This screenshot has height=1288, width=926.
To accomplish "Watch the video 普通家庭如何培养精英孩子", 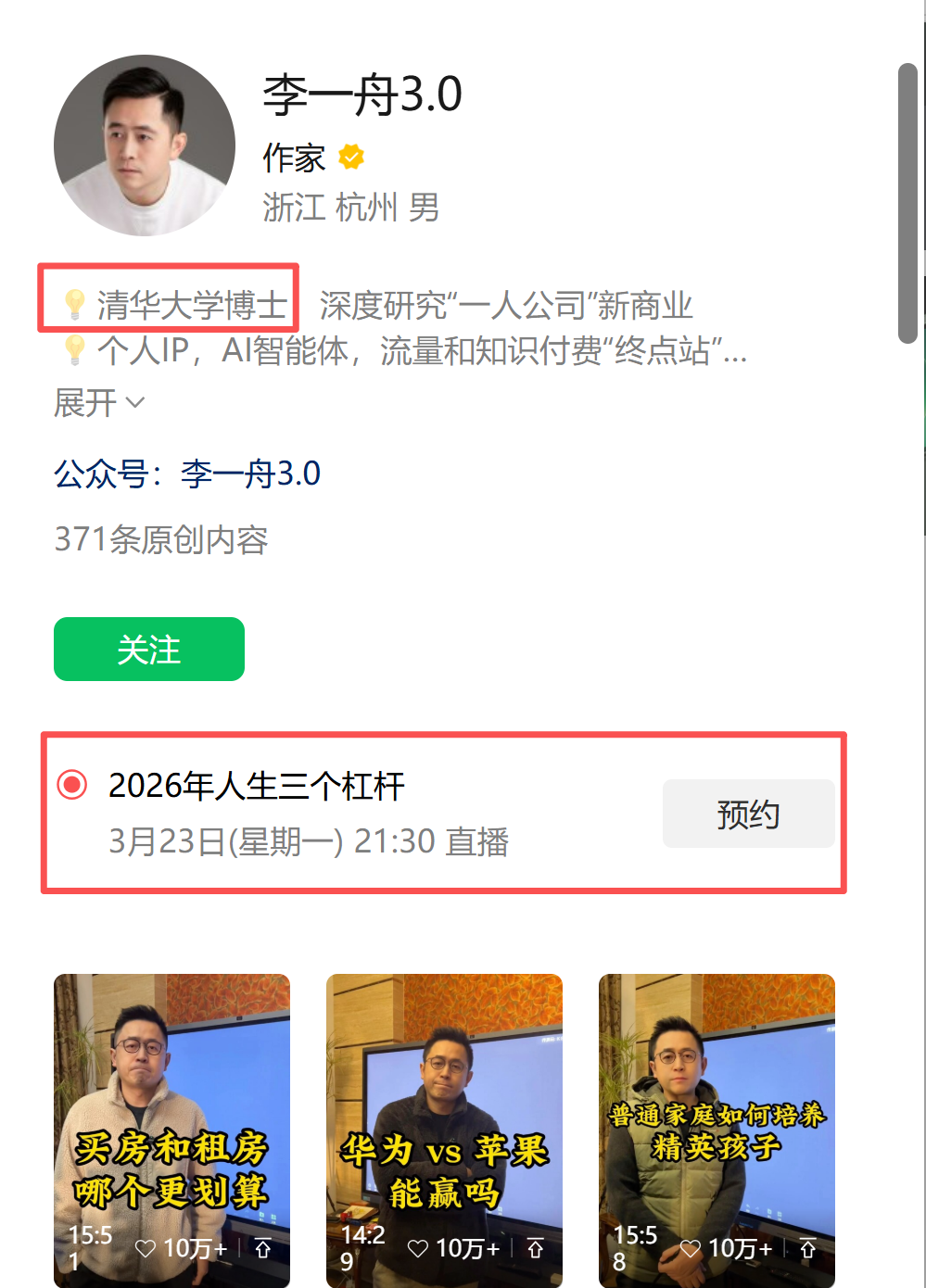I will point(717,1129).
